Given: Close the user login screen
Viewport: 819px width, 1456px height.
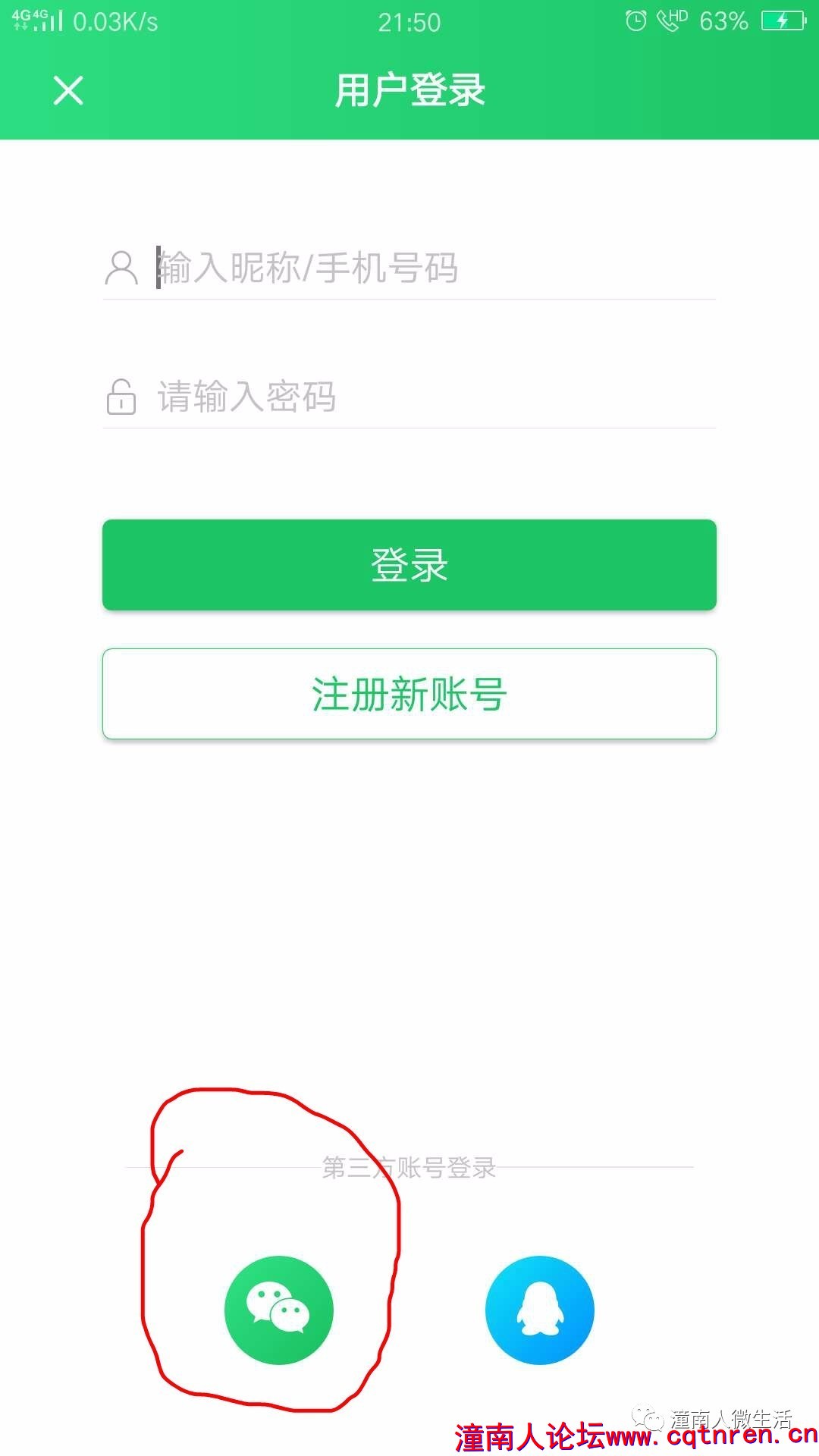Looking at the screenshot, I should (68, 91).
